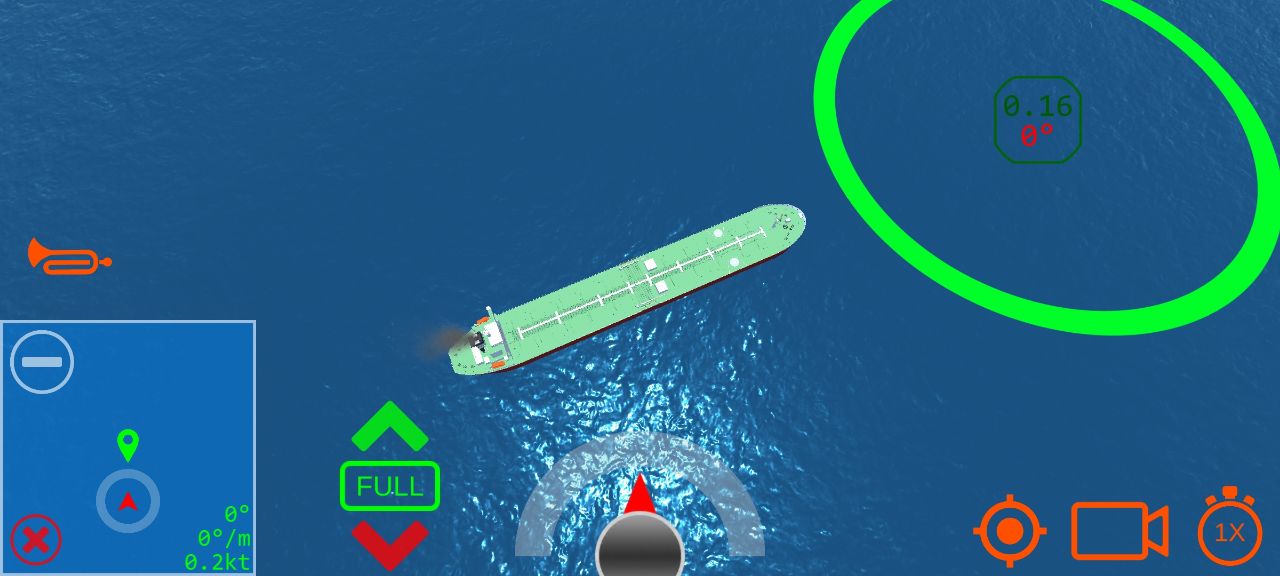Switch the camera view
1280x576 pixels.
[x=1119, y=530]
